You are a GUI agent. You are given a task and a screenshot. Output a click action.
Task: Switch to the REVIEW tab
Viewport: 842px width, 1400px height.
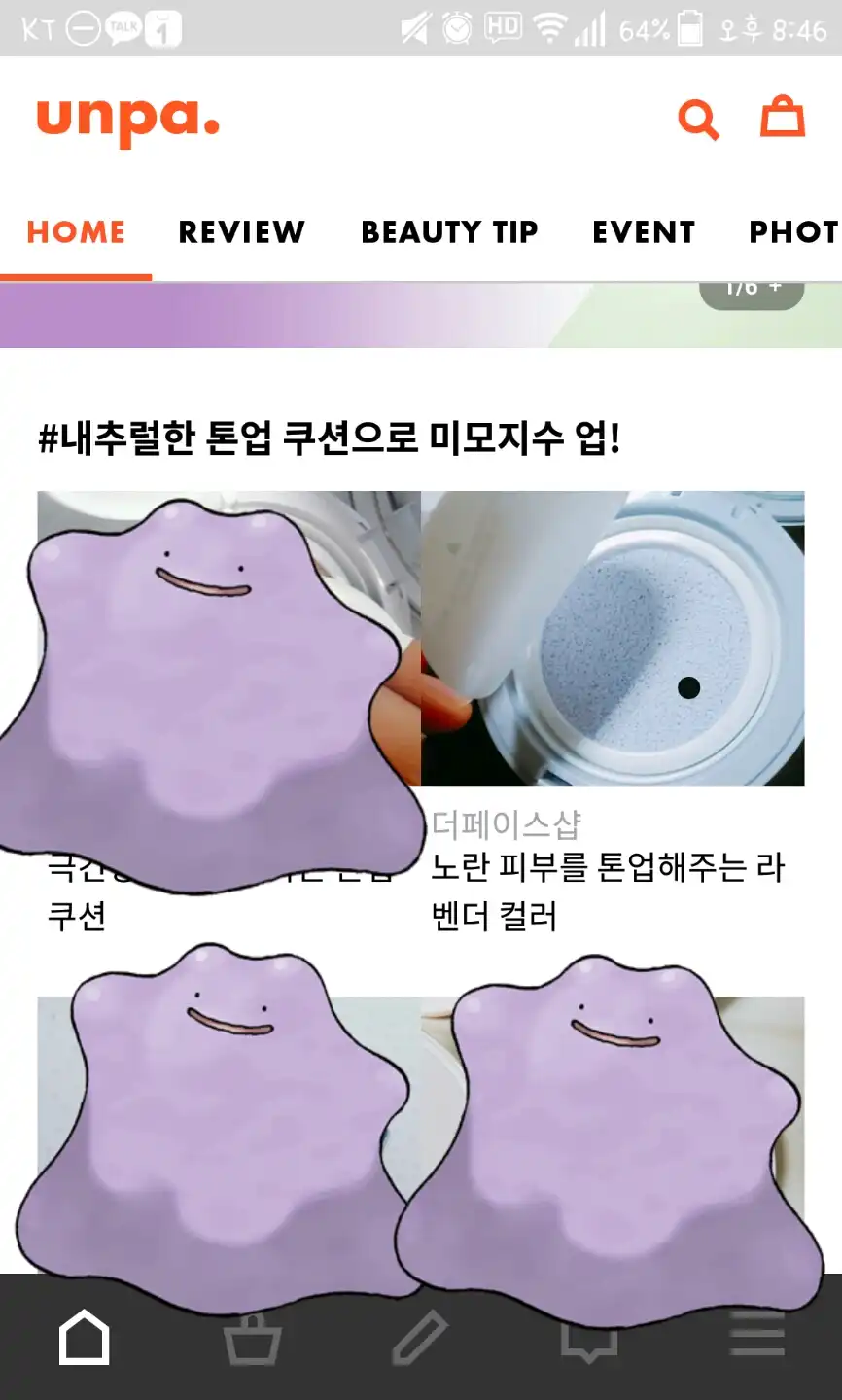[x=241, y=231]
